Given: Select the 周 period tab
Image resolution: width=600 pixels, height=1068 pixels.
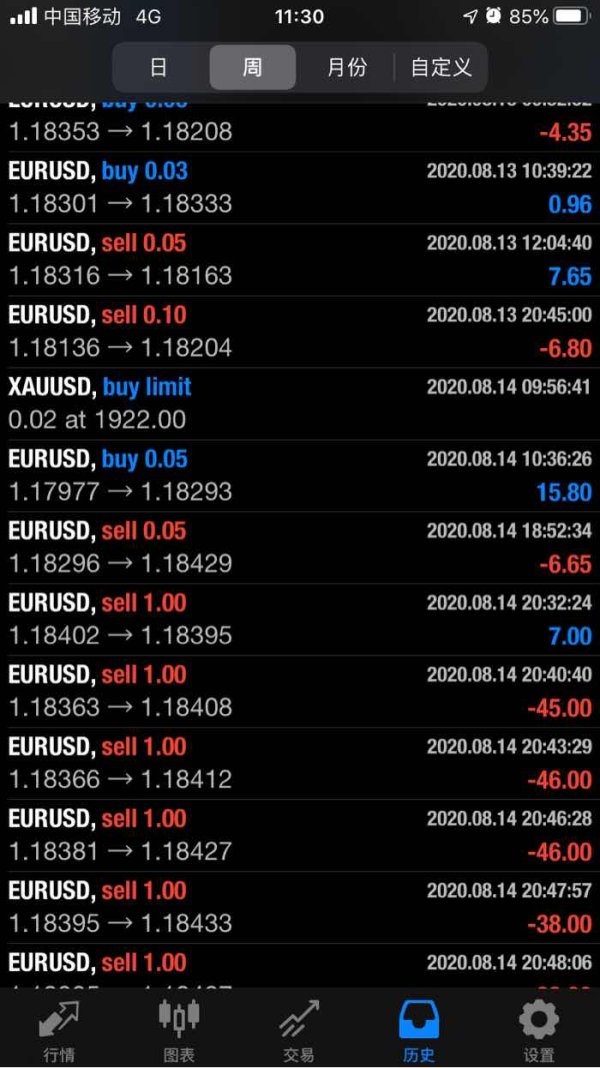Looking at the screenshot, I should point(252,67).
